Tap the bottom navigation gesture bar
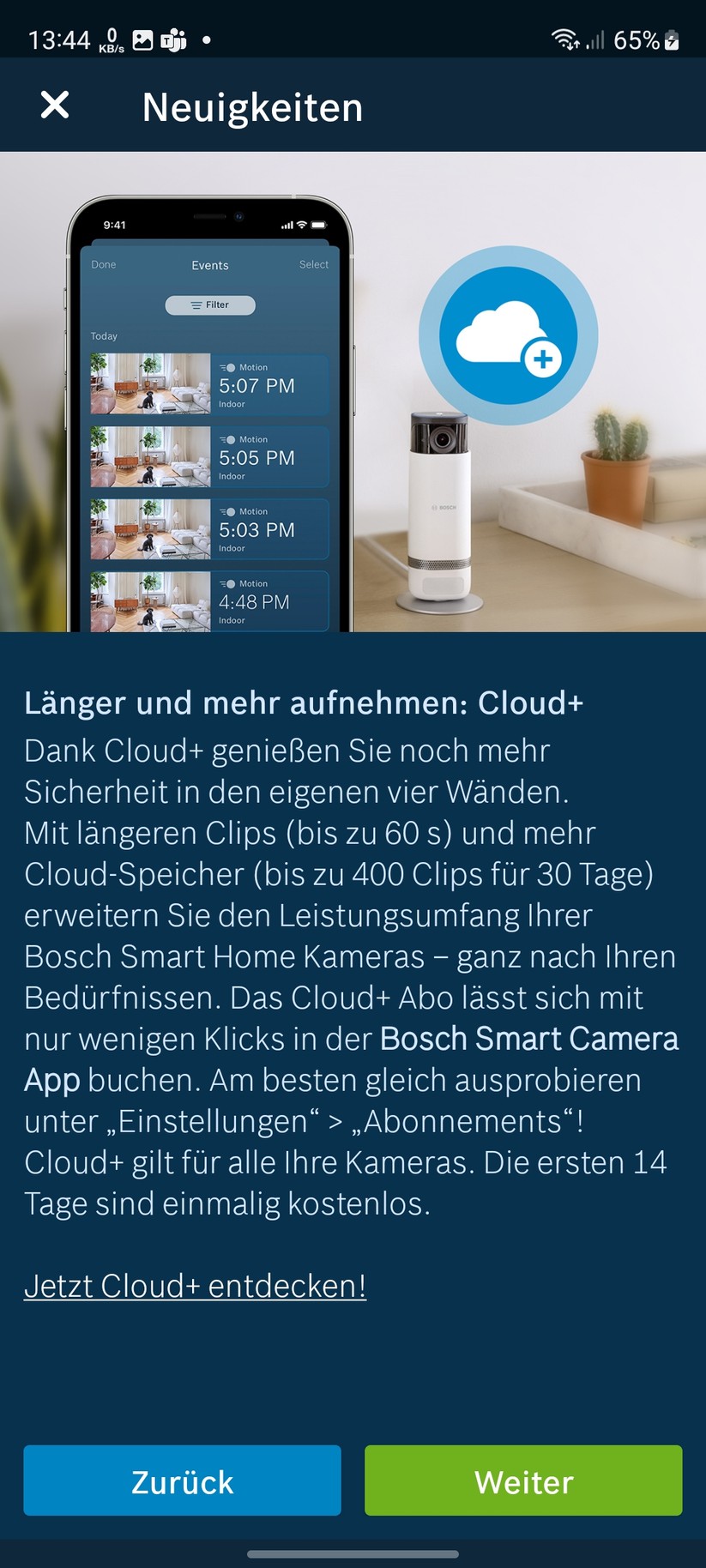The width and height of the screenshot is (706, 1568). 353,1555
